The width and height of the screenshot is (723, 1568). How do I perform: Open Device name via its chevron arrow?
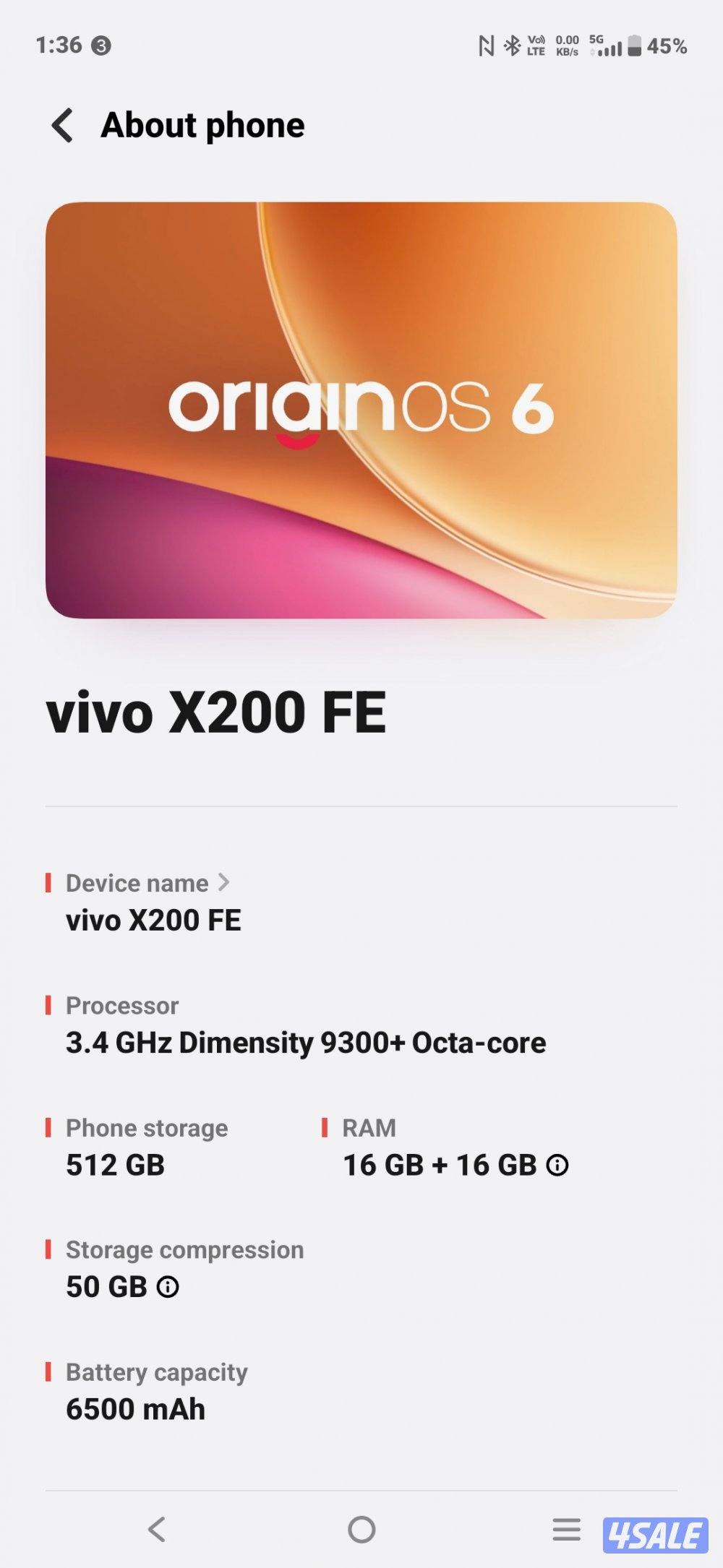(x=225, y=883)
